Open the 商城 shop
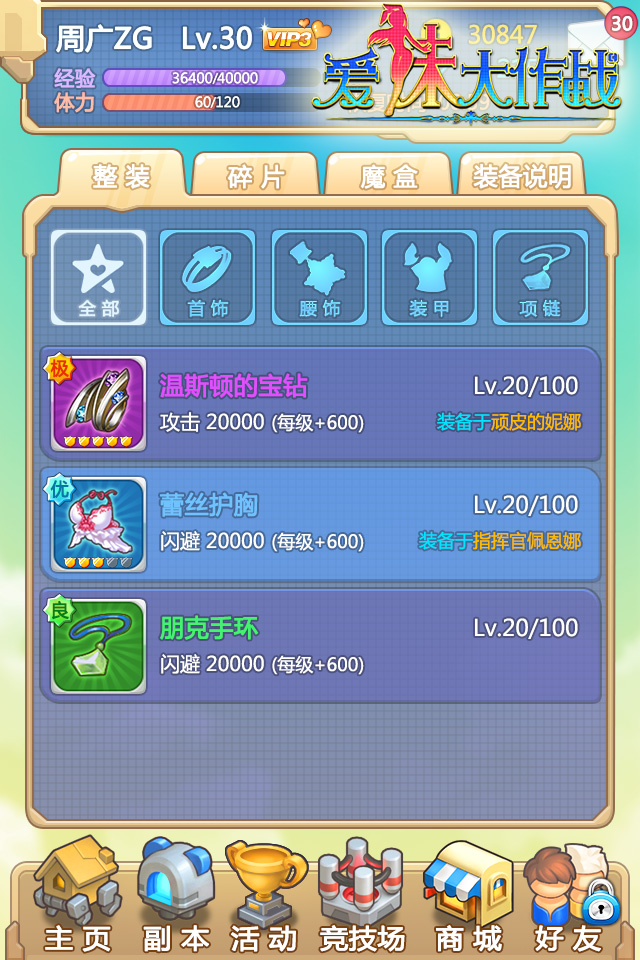 [468, 897]
